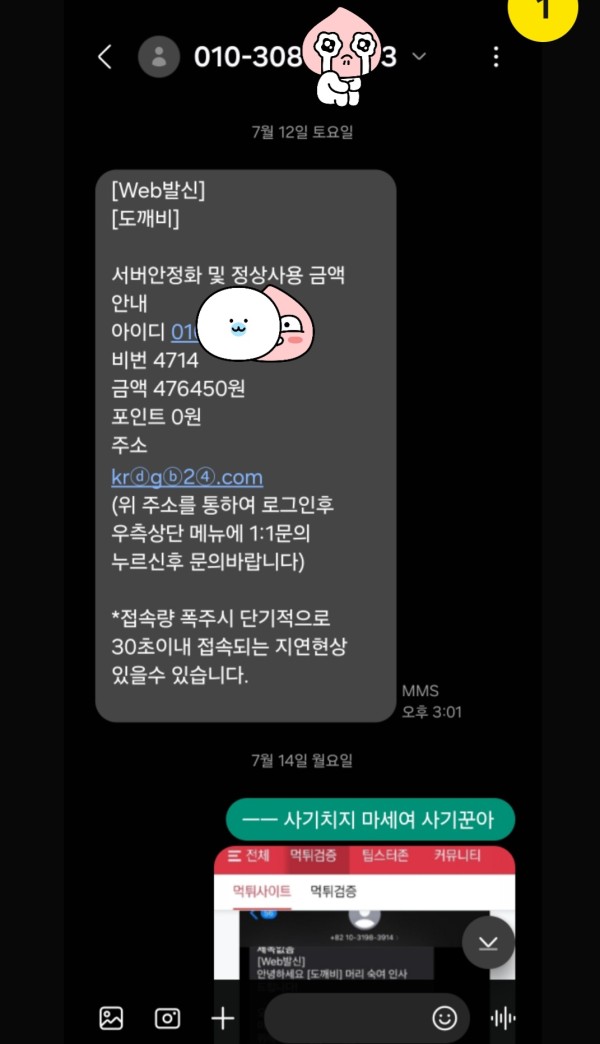Open the emoji sticker picker
600x1044 pixels.
click(x=444, y=1018)
